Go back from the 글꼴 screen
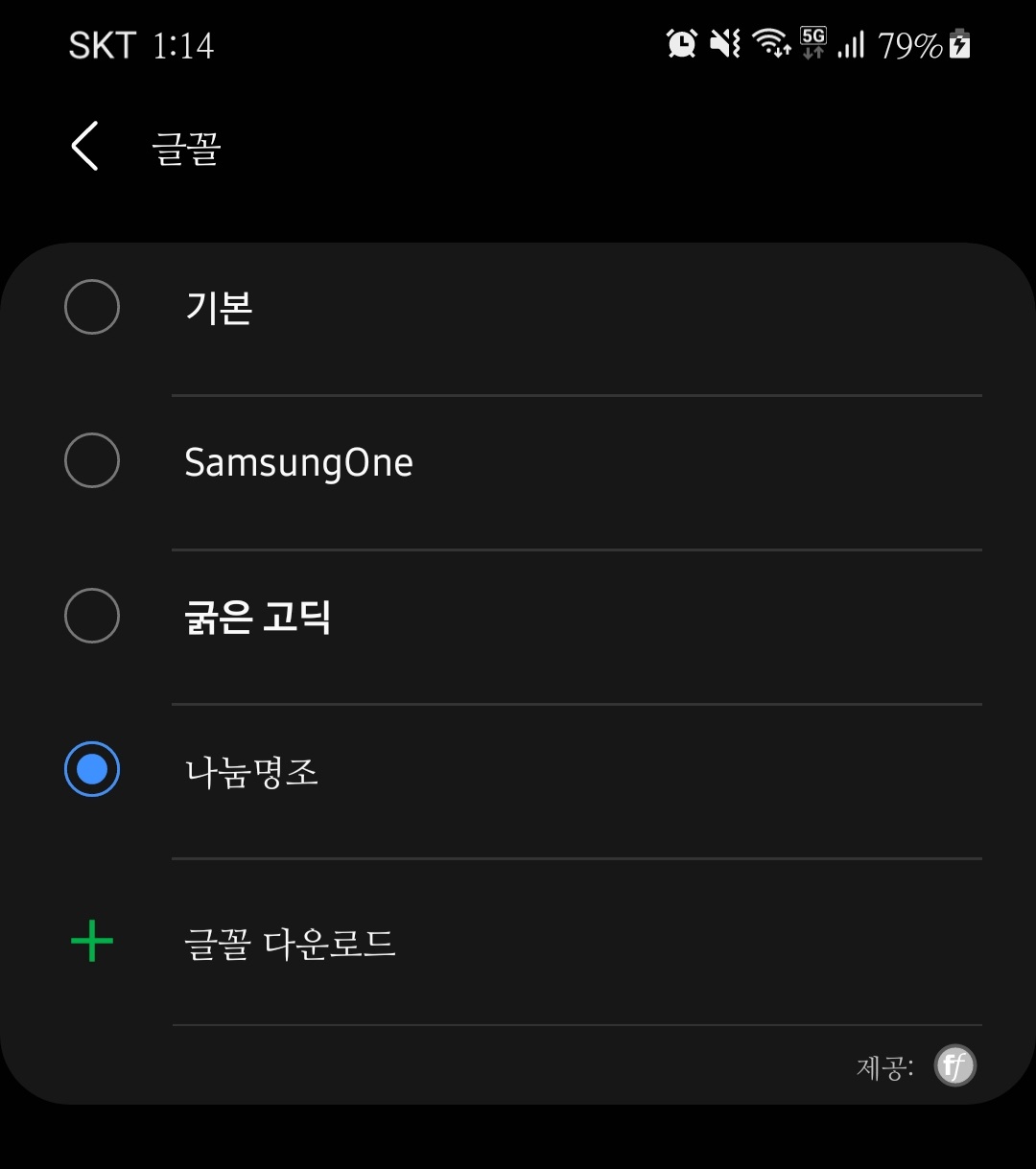Image resolution: width=1036 pixels, height=1169 pixels. (85, 148)
